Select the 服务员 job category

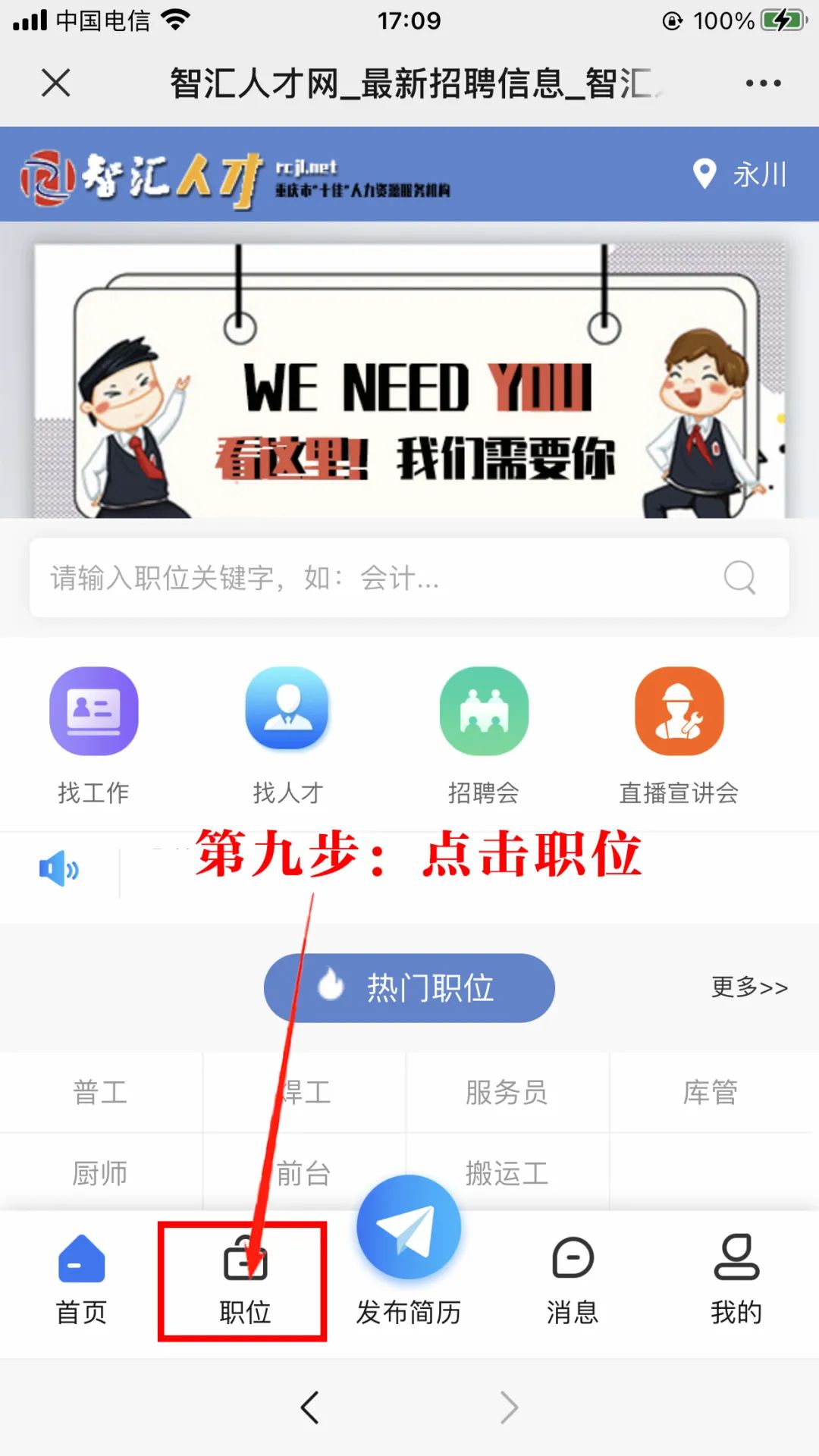(507, 1093)
